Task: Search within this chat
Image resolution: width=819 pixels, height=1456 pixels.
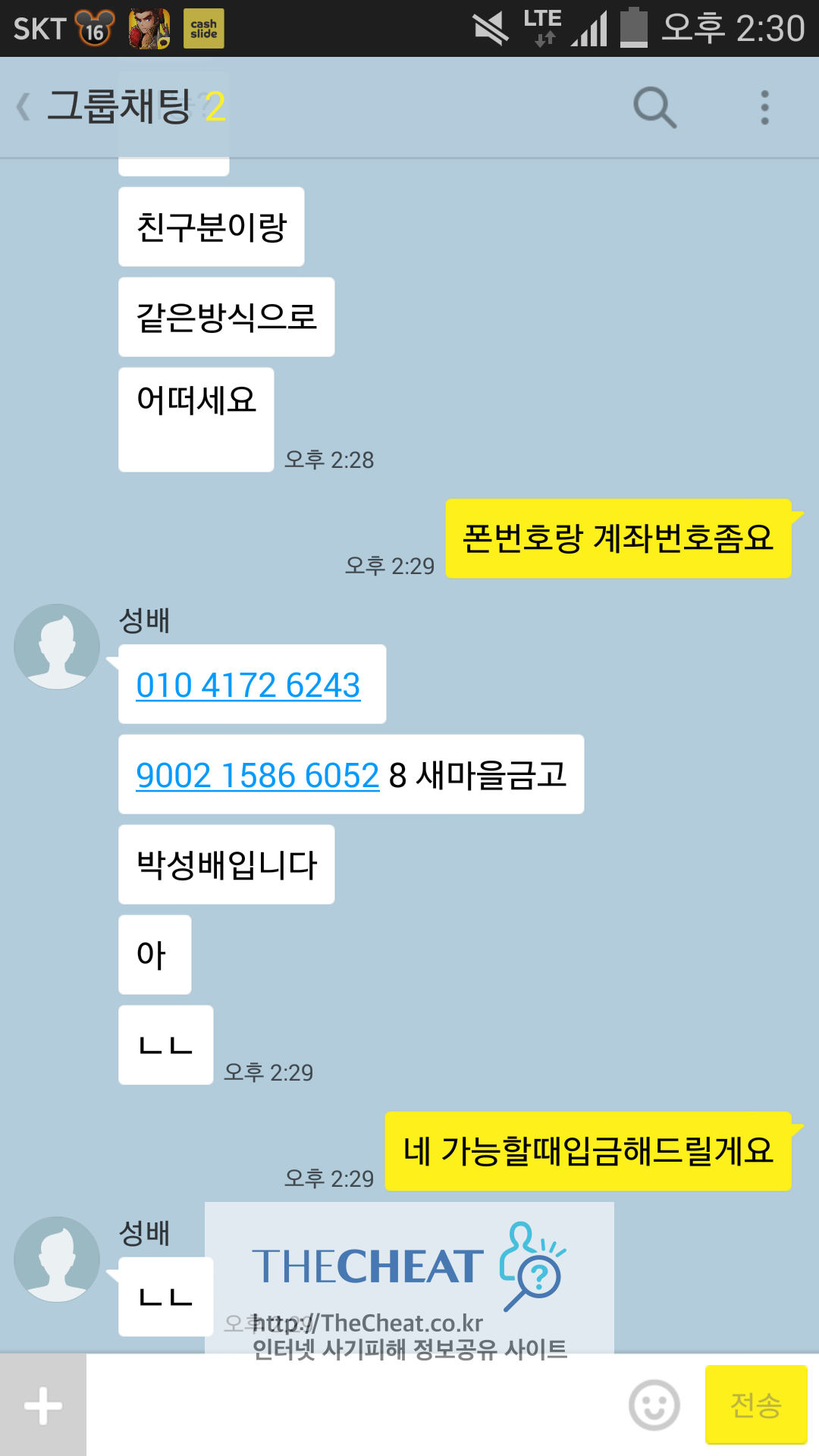Action: tap(654, 107)
